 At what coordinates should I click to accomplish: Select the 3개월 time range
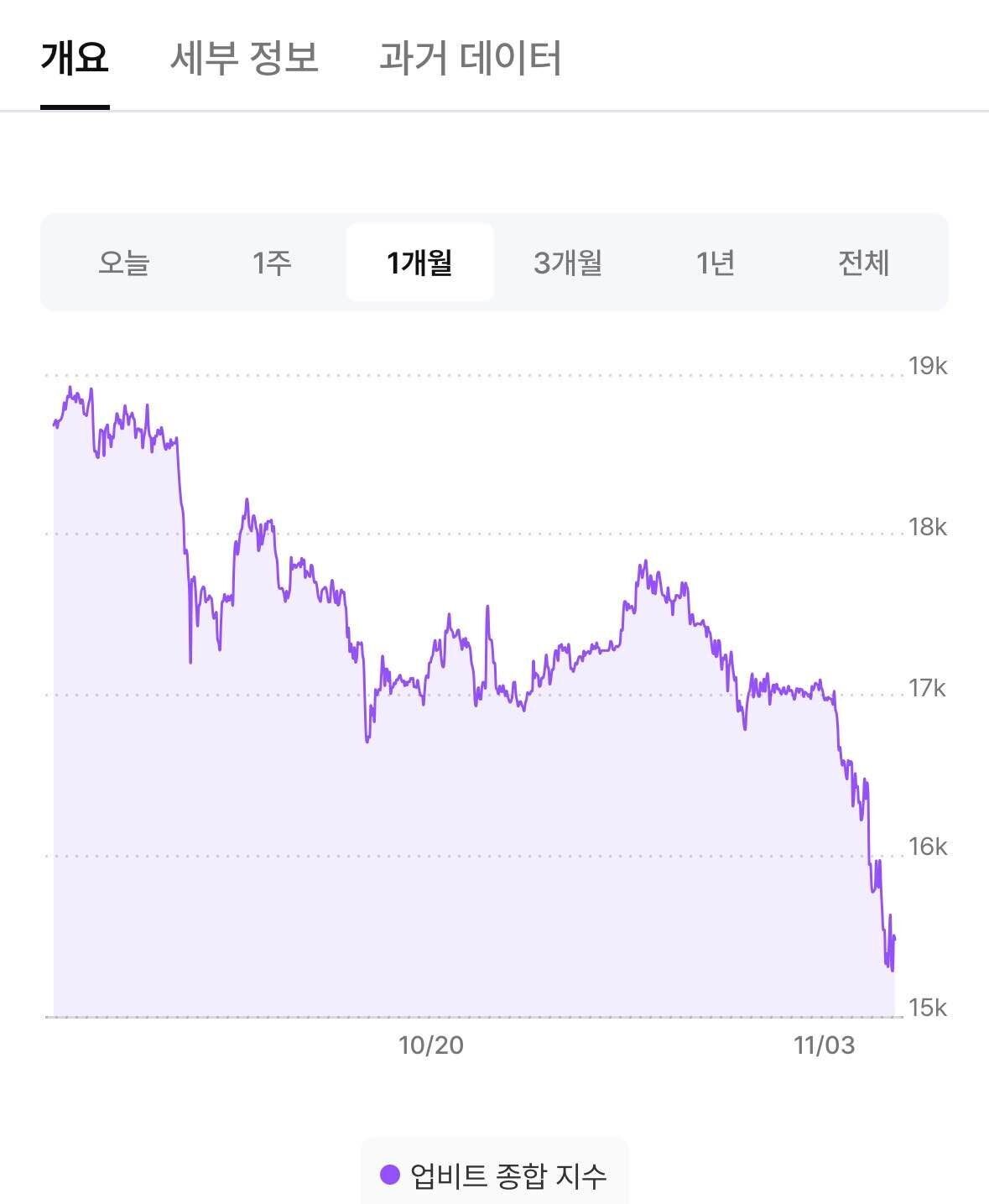click(x=569, y=263)
